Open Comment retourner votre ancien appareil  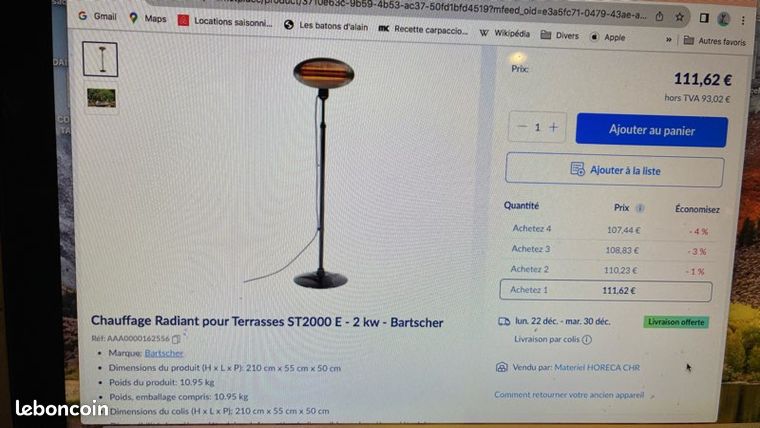[570, 395]
